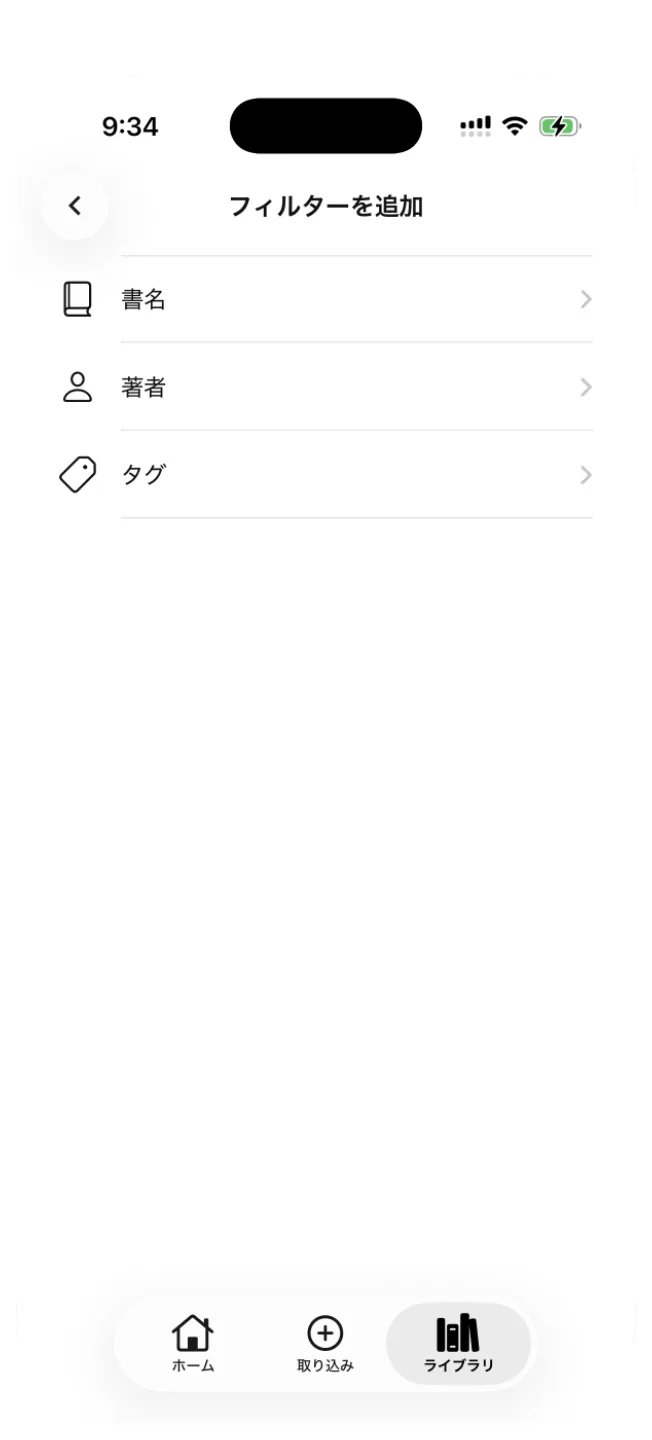Open the 著者 filter option
Screen dimensions: 652x1440
pyautogui.click(x=326, y=387)
